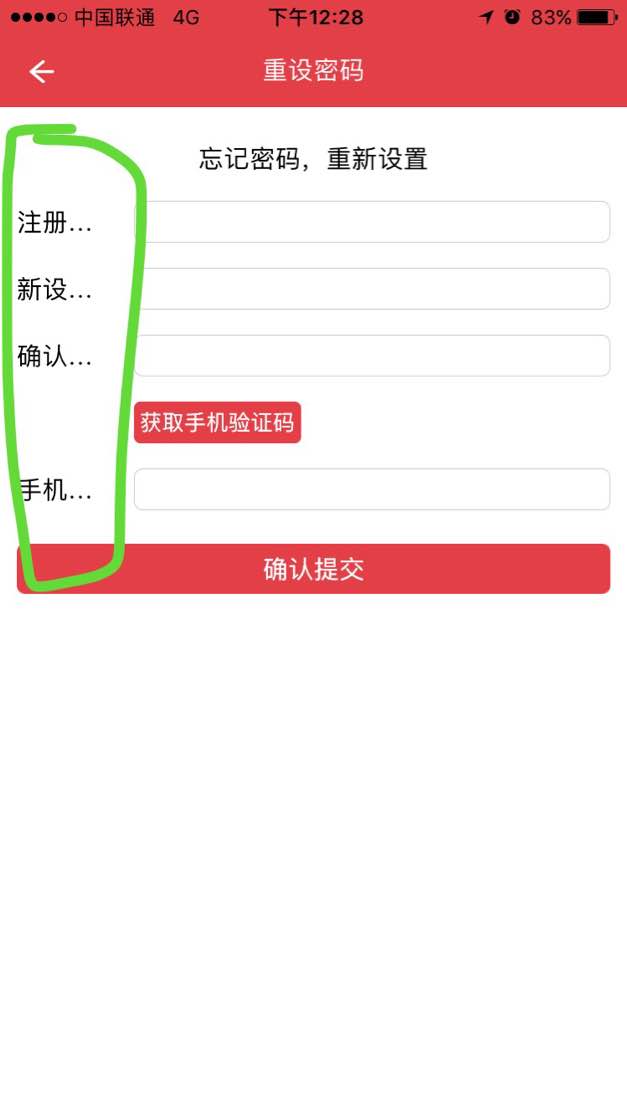Focus the input field beside 手机…
The image size is (627, 1115).
pyautogui.click(x=371, y=489)
